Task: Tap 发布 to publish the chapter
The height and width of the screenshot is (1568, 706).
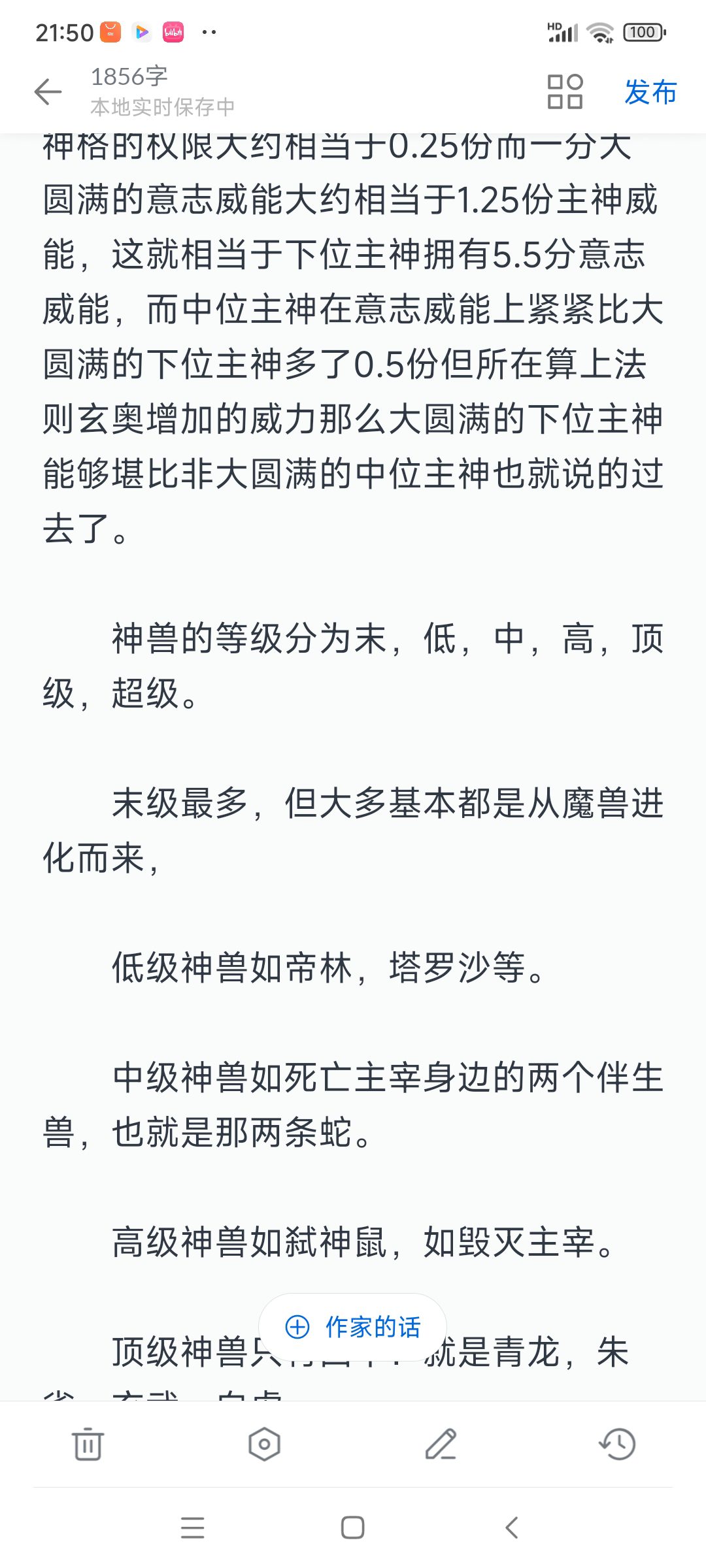Action: click(x=650, y=91)
